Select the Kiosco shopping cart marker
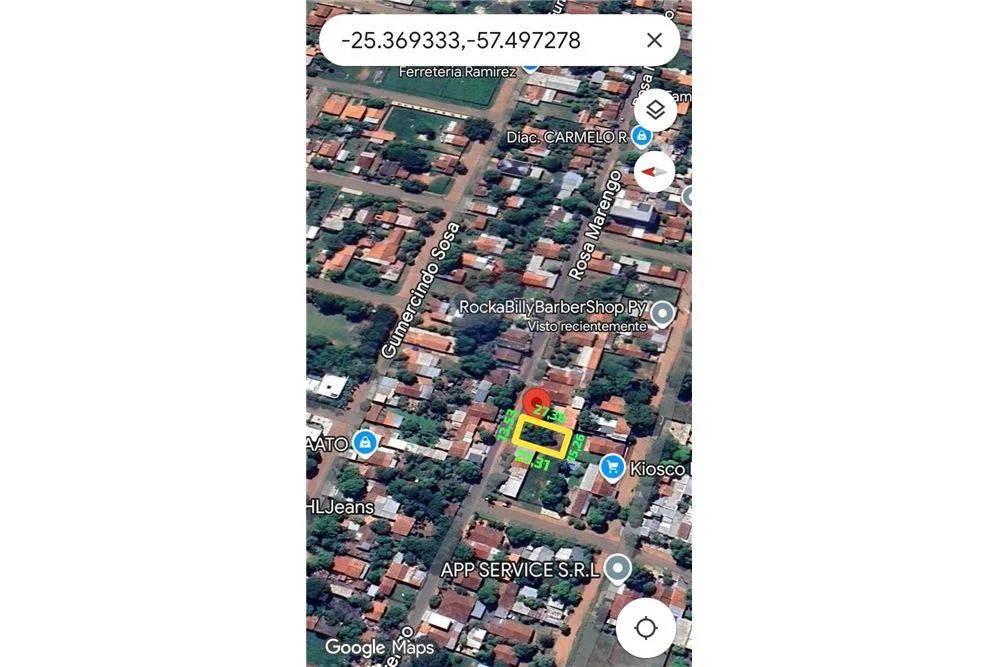The image size is (1000, 667). point(612,467)
